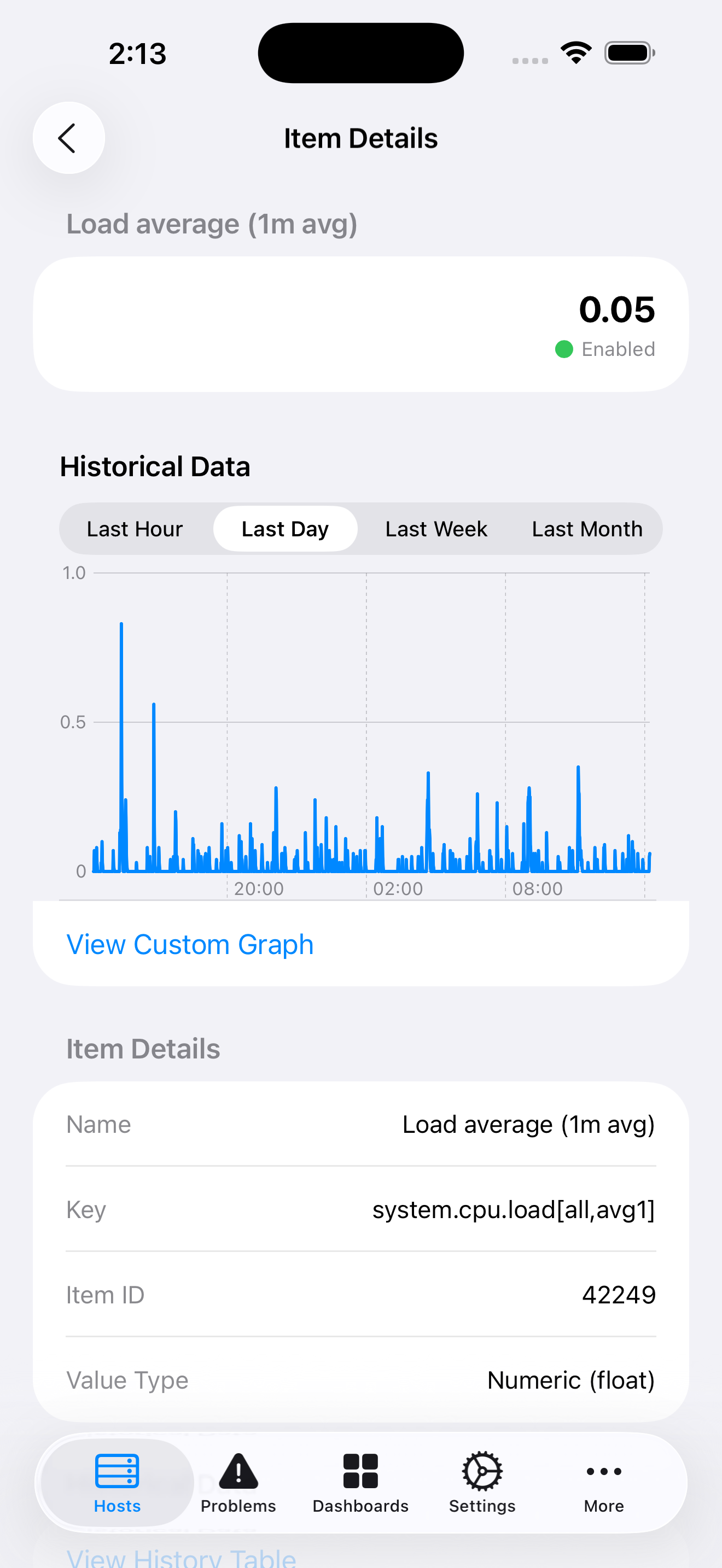This screenshot has height=1568, width=722.
Task: Tap the current value 0.05
Action: coord(618,309)
